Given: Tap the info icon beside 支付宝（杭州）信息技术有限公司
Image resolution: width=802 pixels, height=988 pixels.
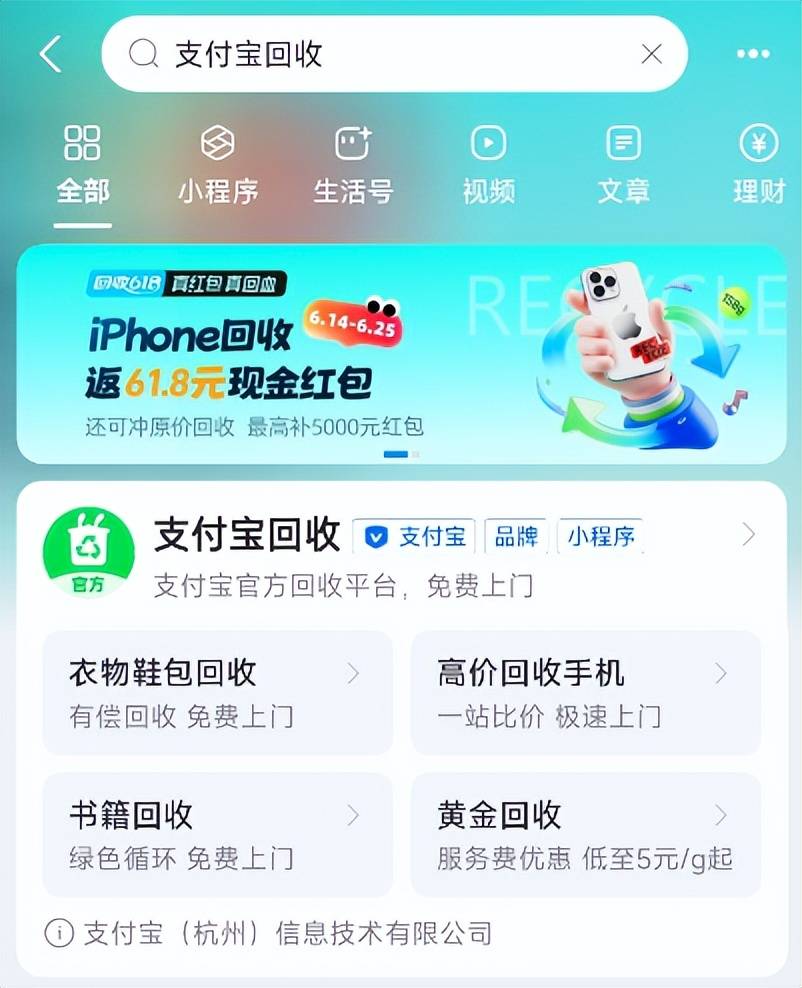Looking at the screenshot, I should tap(60, 933).
